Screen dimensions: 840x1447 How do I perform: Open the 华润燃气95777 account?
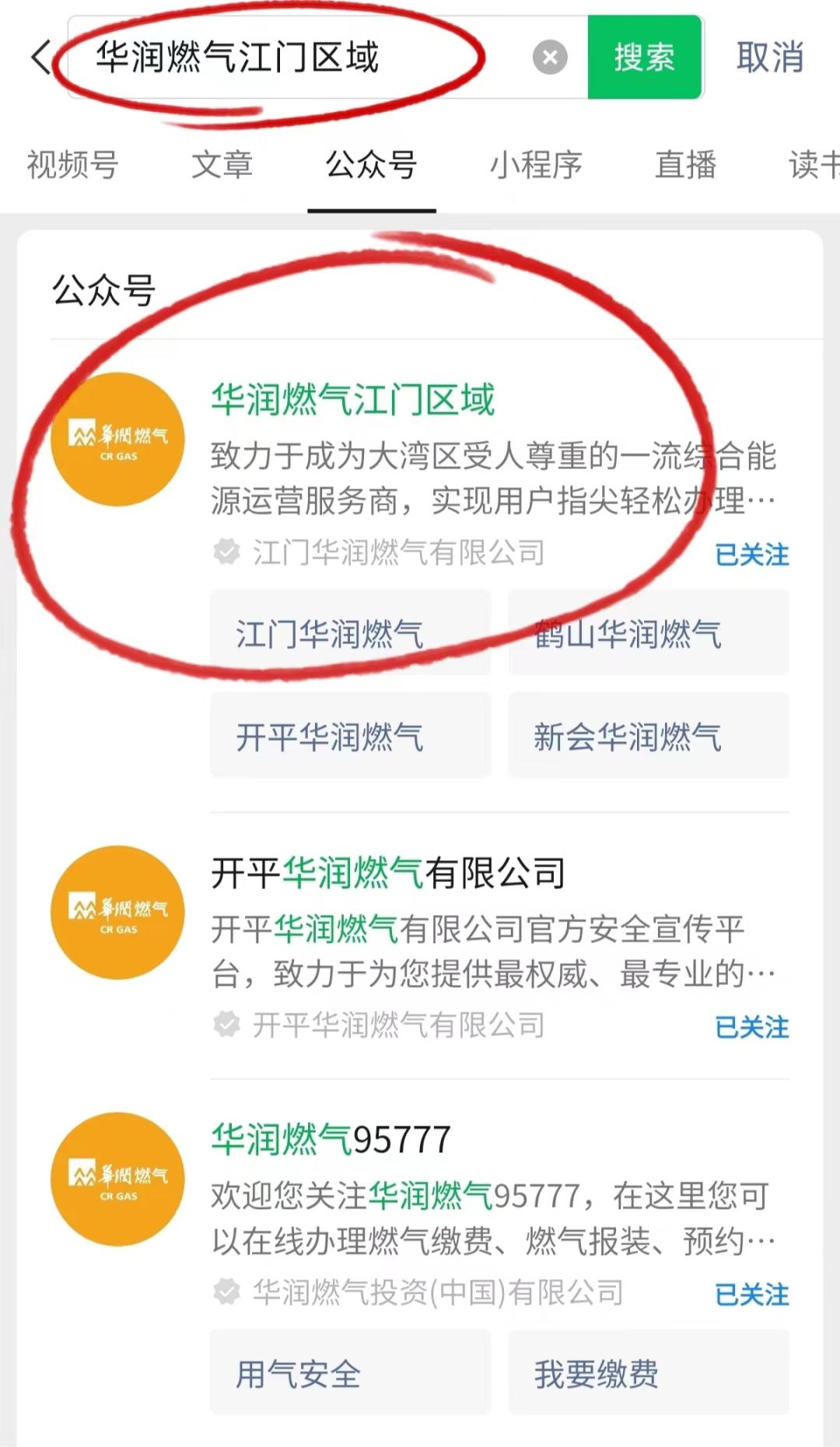[331, 1140]
